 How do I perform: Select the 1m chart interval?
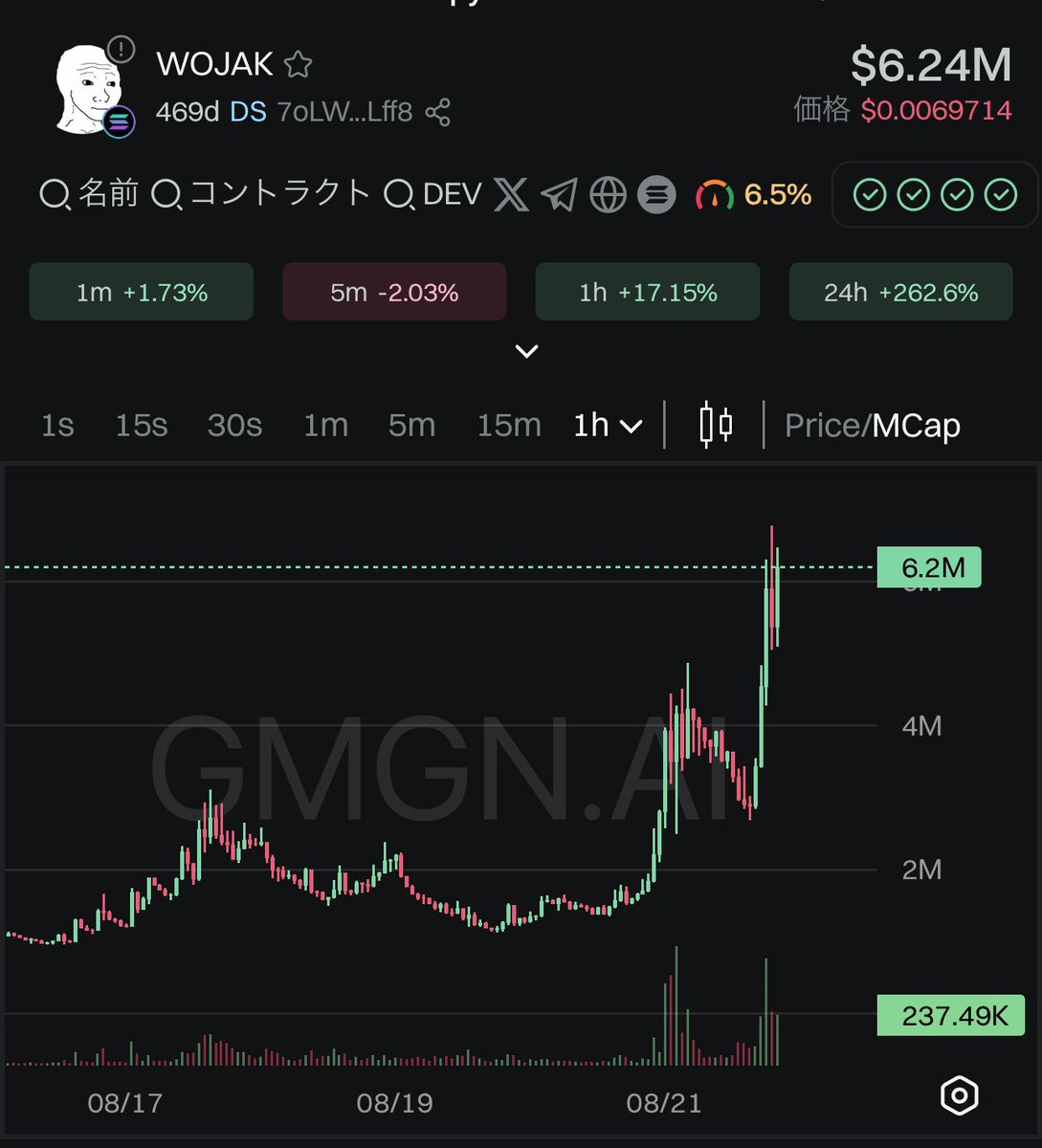pyautogui.click(x=325, y=425)
